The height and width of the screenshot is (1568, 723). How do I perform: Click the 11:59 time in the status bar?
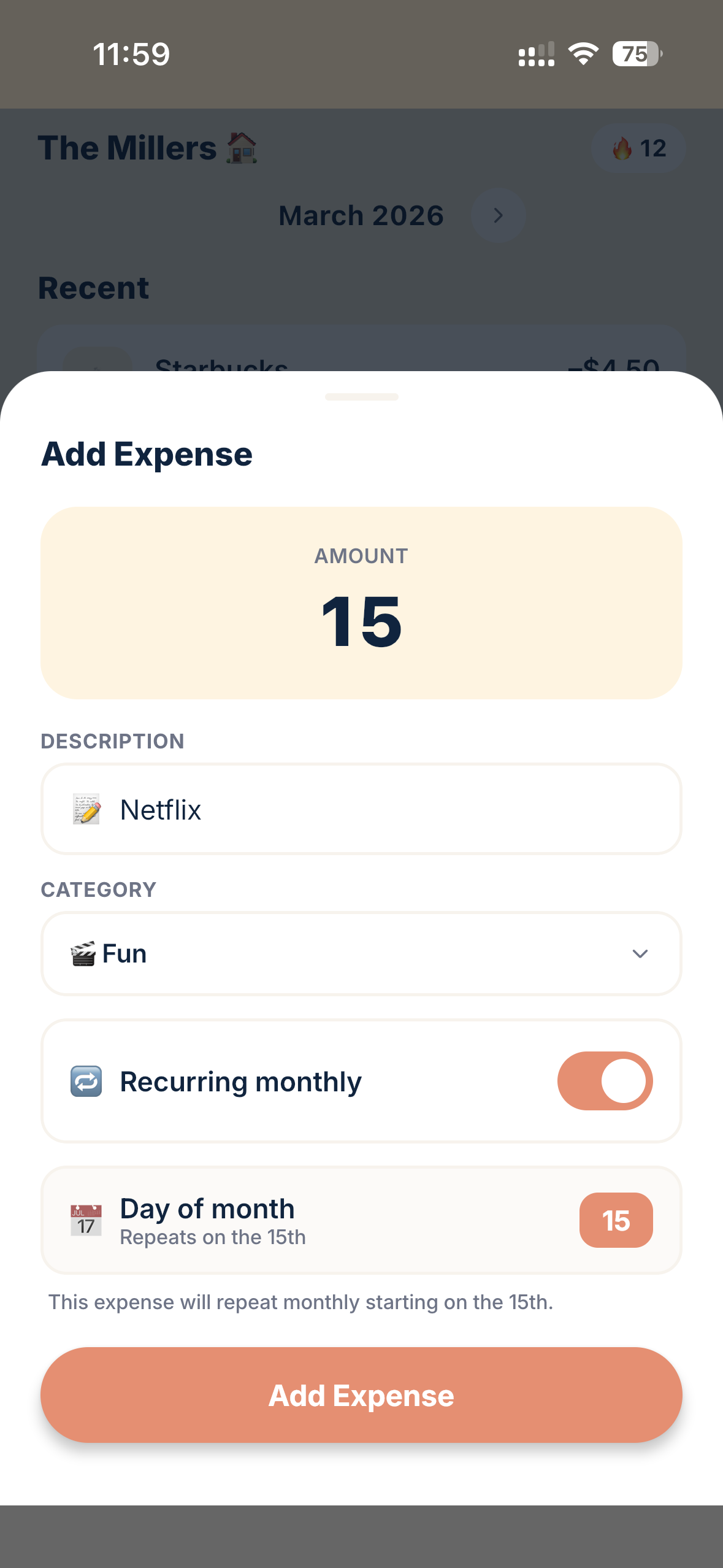coord(132,54)
